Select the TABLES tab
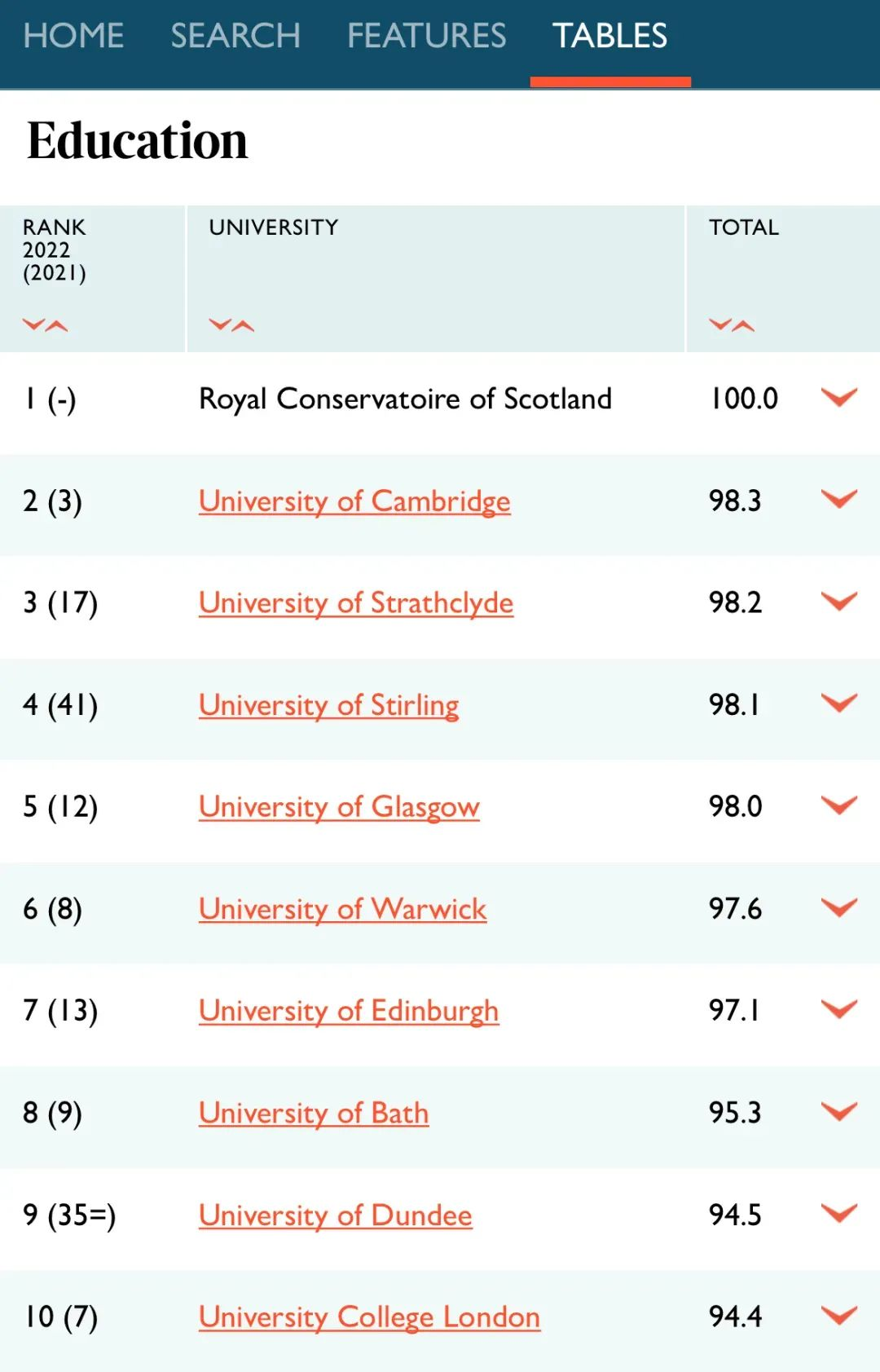The height and width of the screenshot is (1372, 880). click(609, 36)
